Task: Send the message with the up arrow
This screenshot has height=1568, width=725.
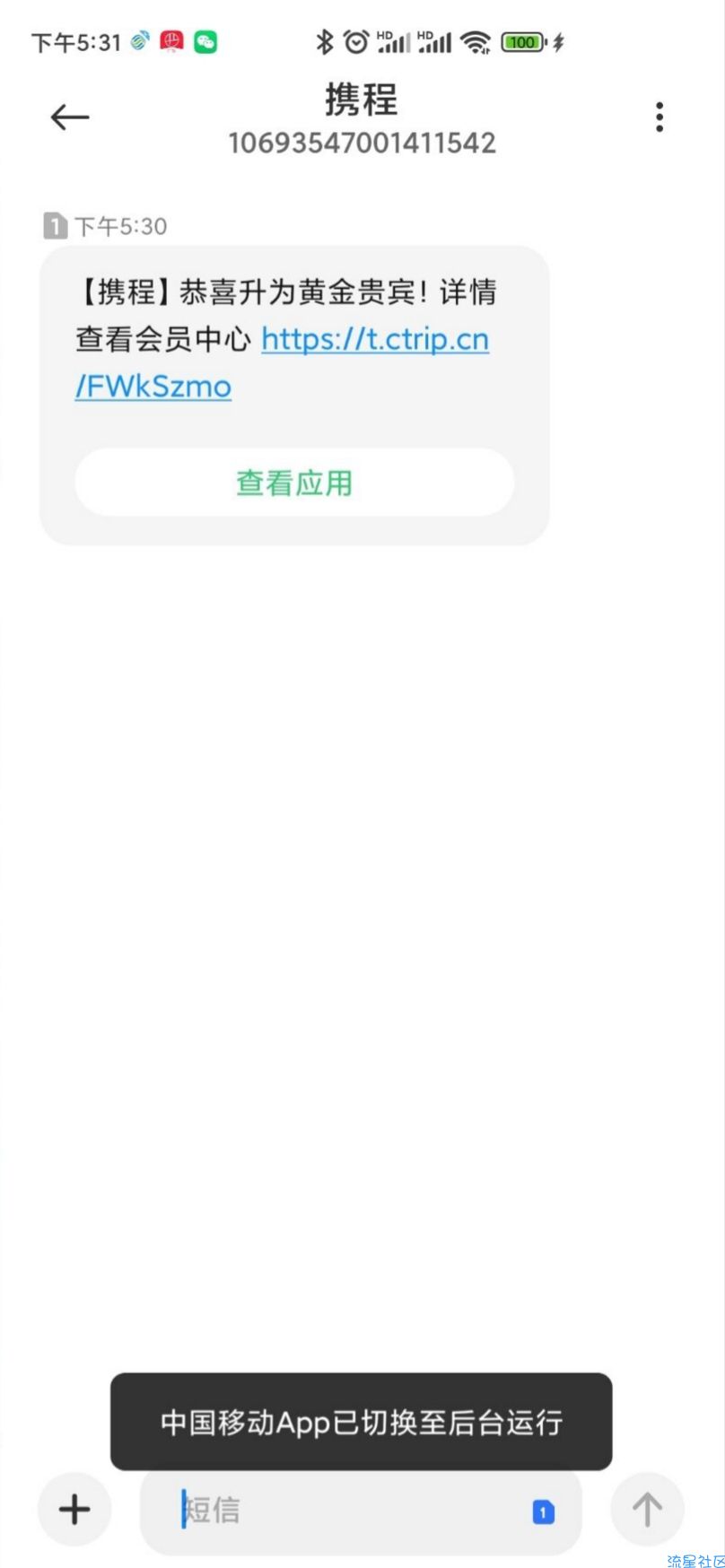Action: pyautogui.click(x=647, y=1510)
